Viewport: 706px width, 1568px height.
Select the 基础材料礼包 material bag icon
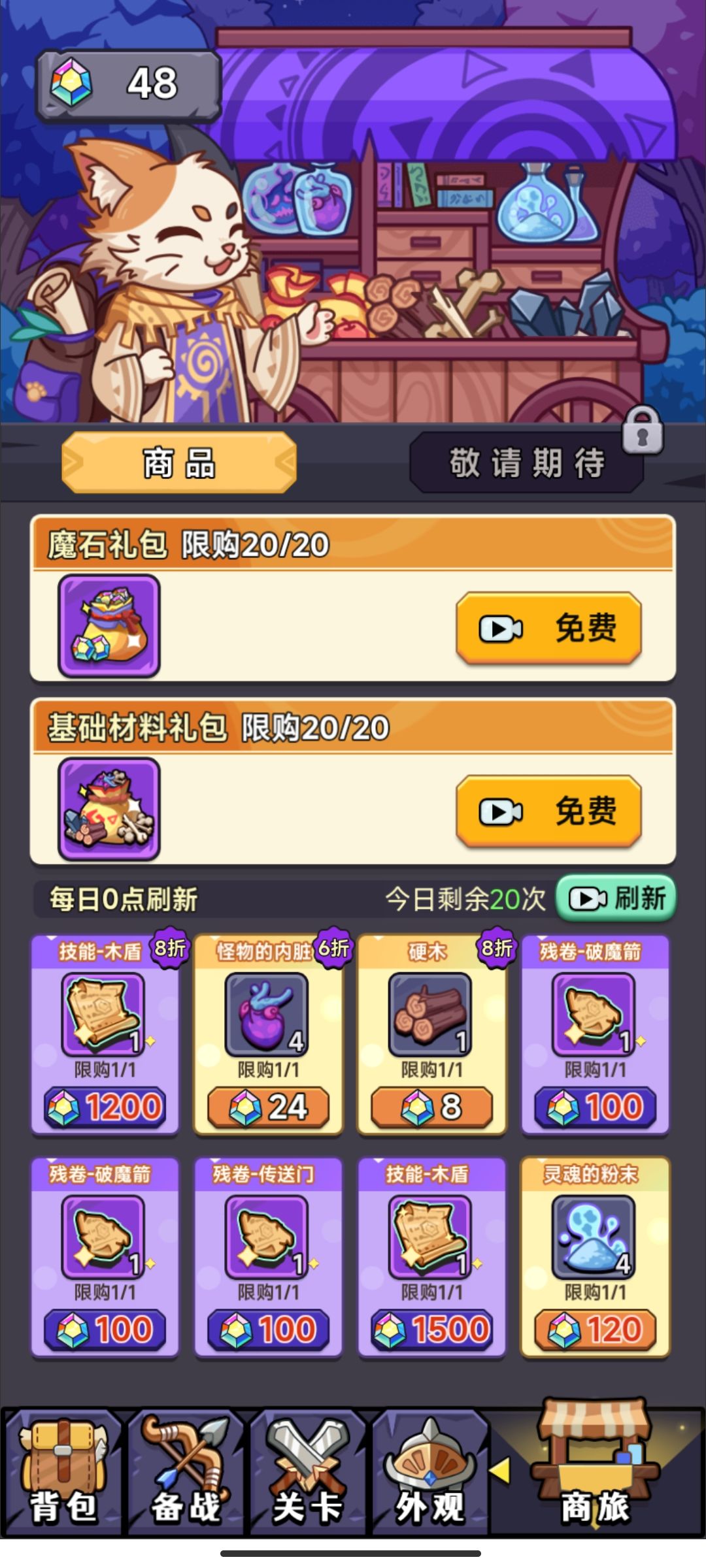point(110,809)
